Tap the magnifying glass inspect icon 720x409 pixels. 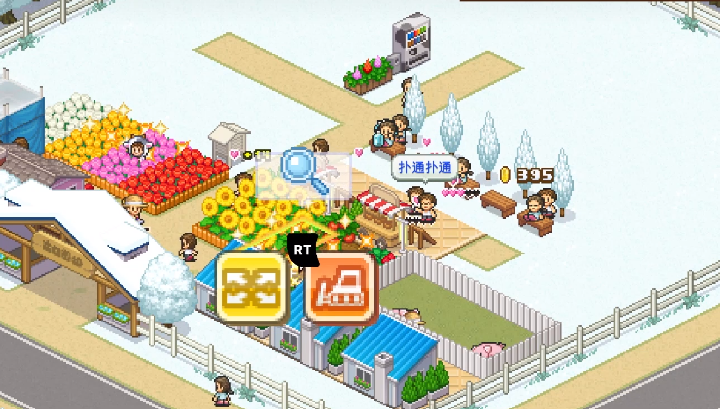[x=305, y=172]
